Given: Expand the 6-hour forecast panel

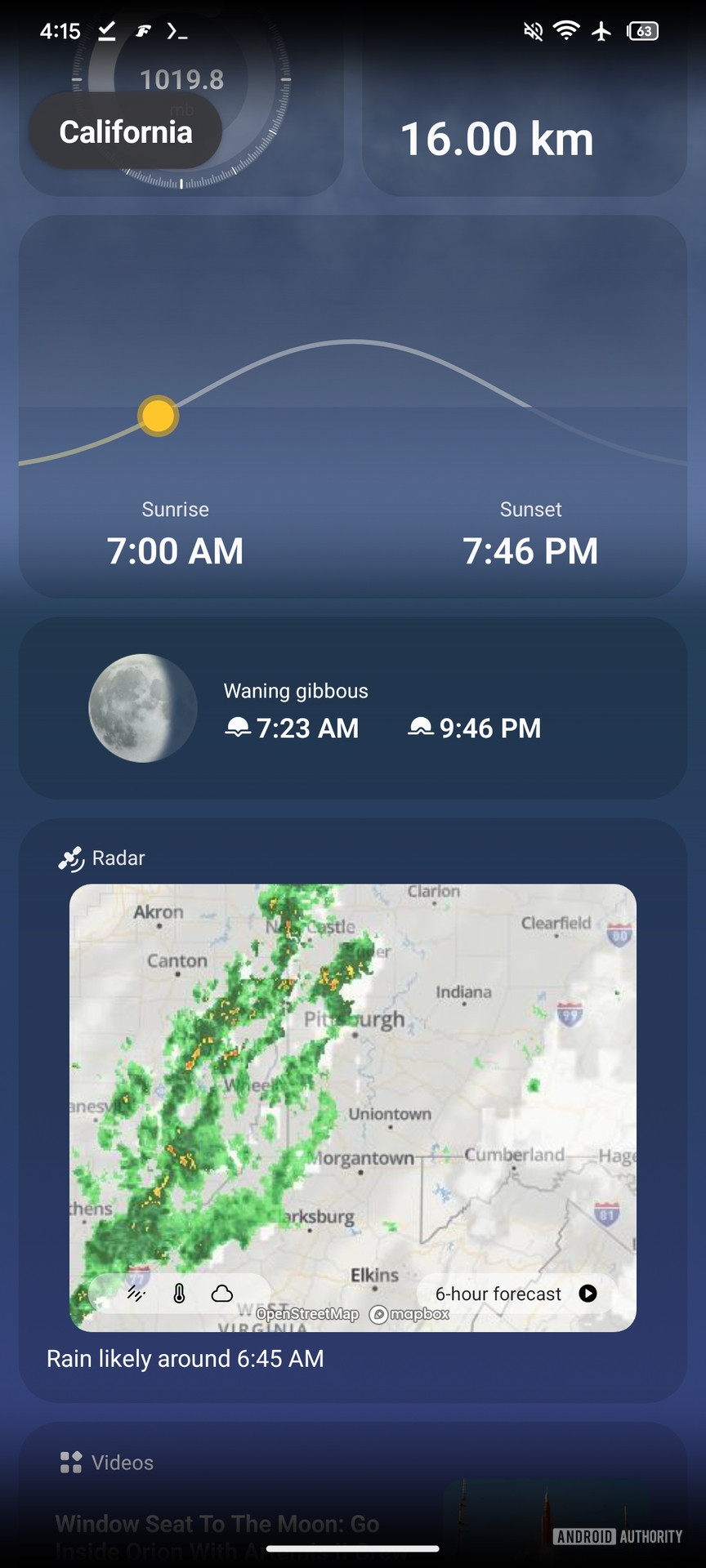Looking at the screenshot, I should 514,1293.
